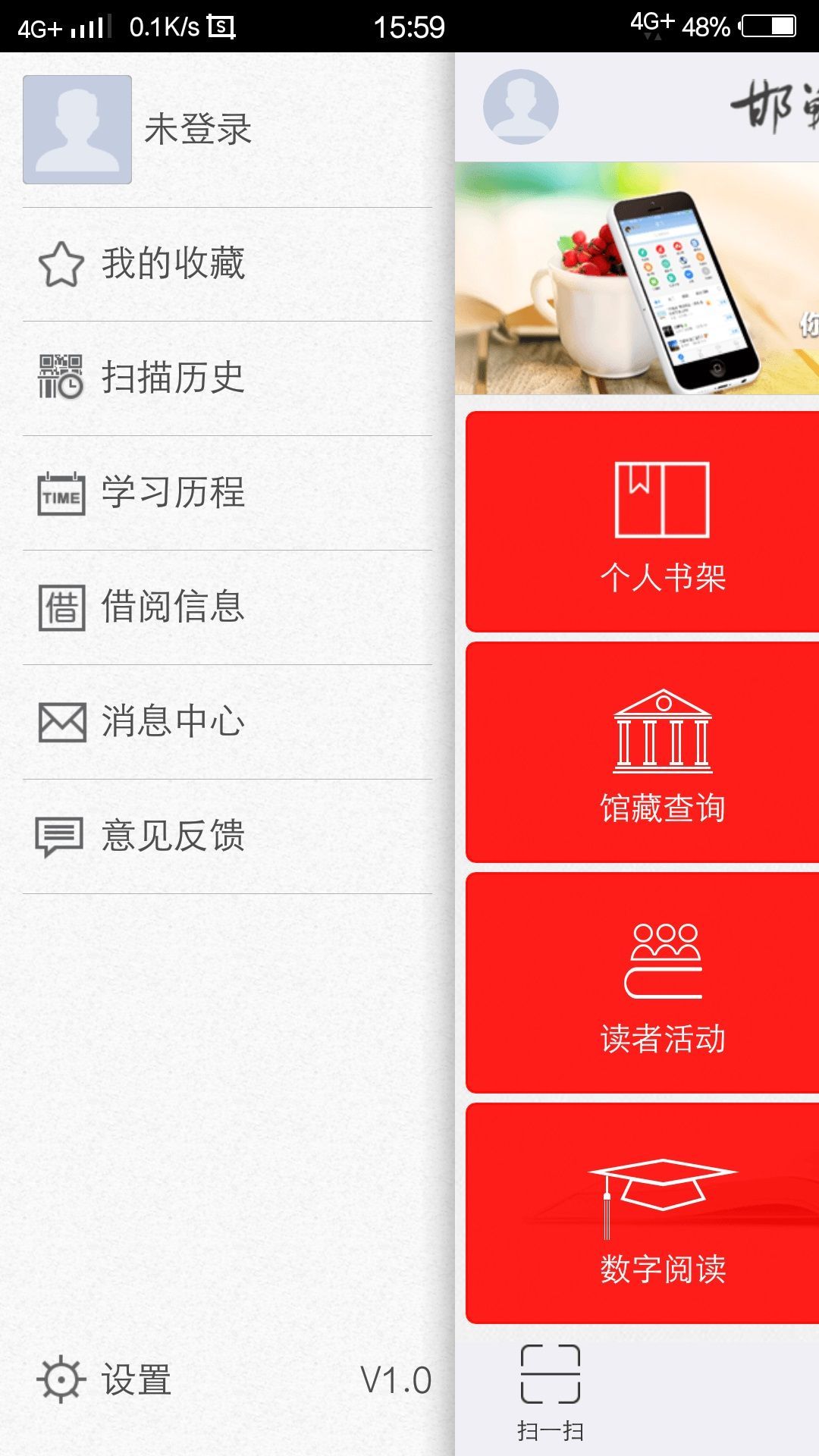Open the promotional phone banner

637,278
